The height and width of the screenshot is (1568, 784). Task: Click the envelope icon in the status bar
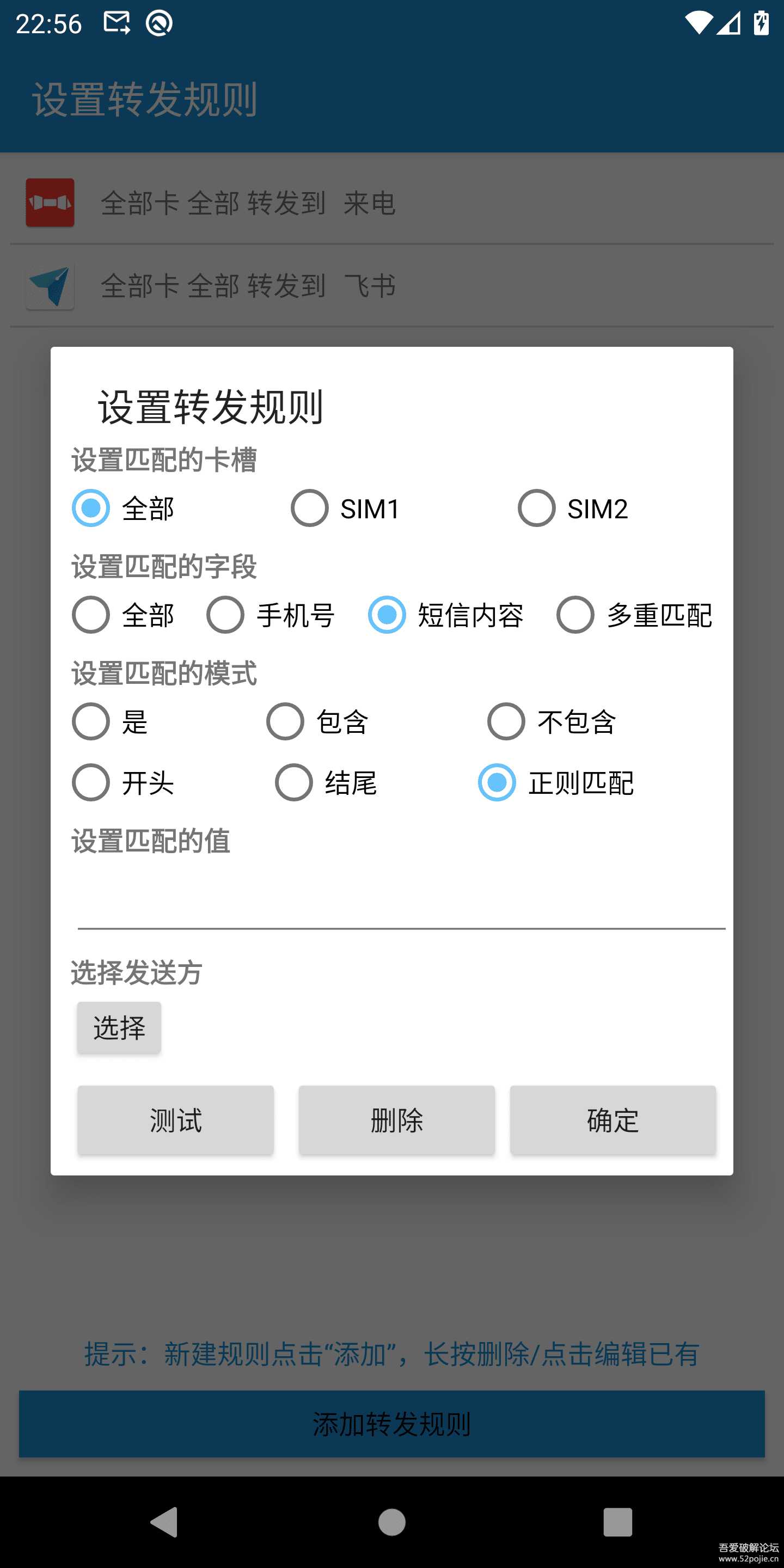coord(117,22)
